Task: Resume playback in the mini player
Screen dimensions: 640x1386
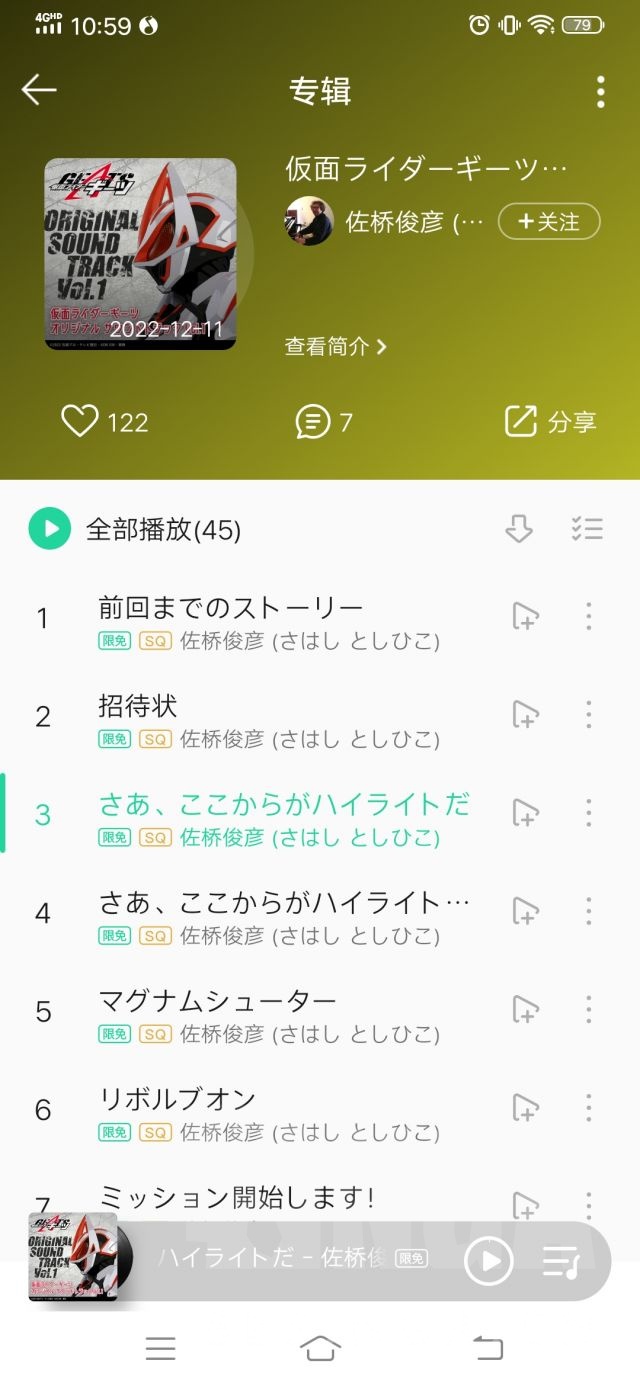Action: point(489,1261)
